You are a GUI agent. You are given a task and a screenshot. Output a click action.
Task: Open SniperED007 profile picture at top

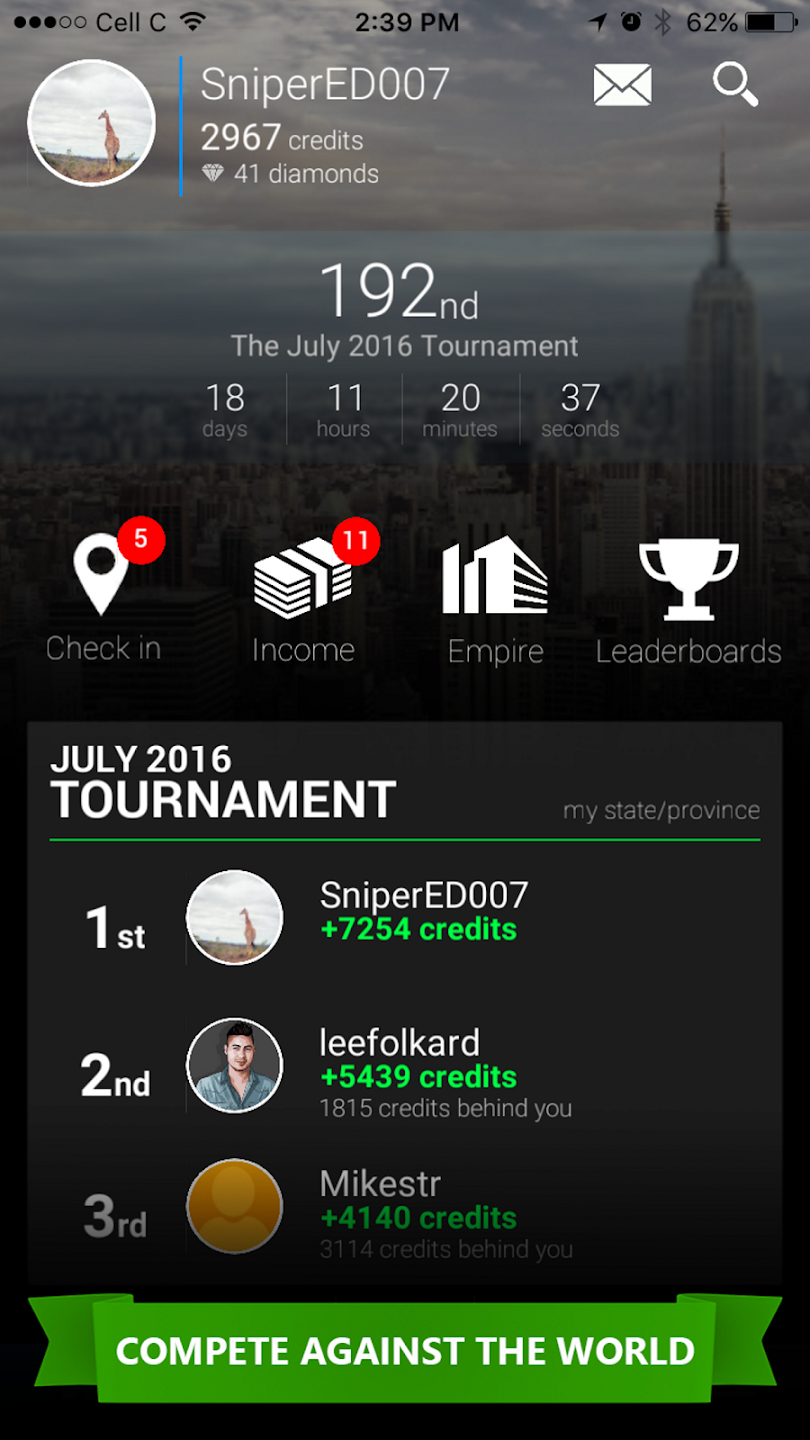click(91, 122)
